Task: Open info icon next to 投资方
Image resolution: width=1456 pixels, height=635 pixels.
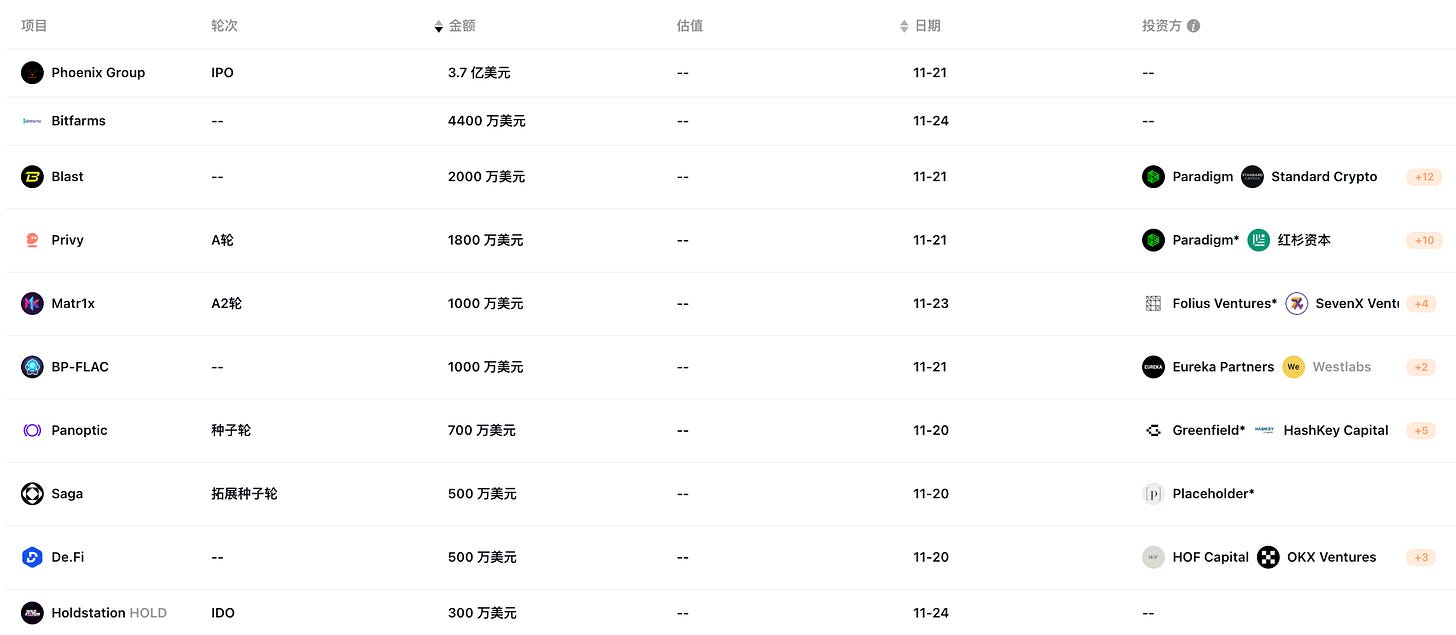Action: (1193, 26)
